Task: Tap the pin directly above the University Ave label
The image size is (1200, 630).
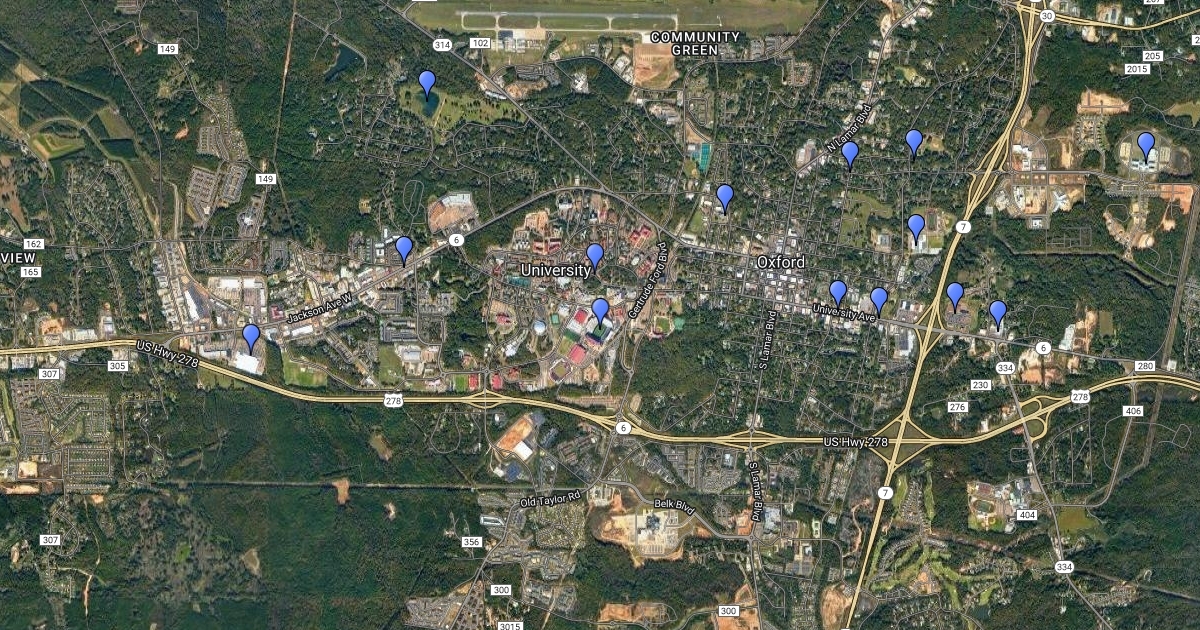Action: point(838,292)
